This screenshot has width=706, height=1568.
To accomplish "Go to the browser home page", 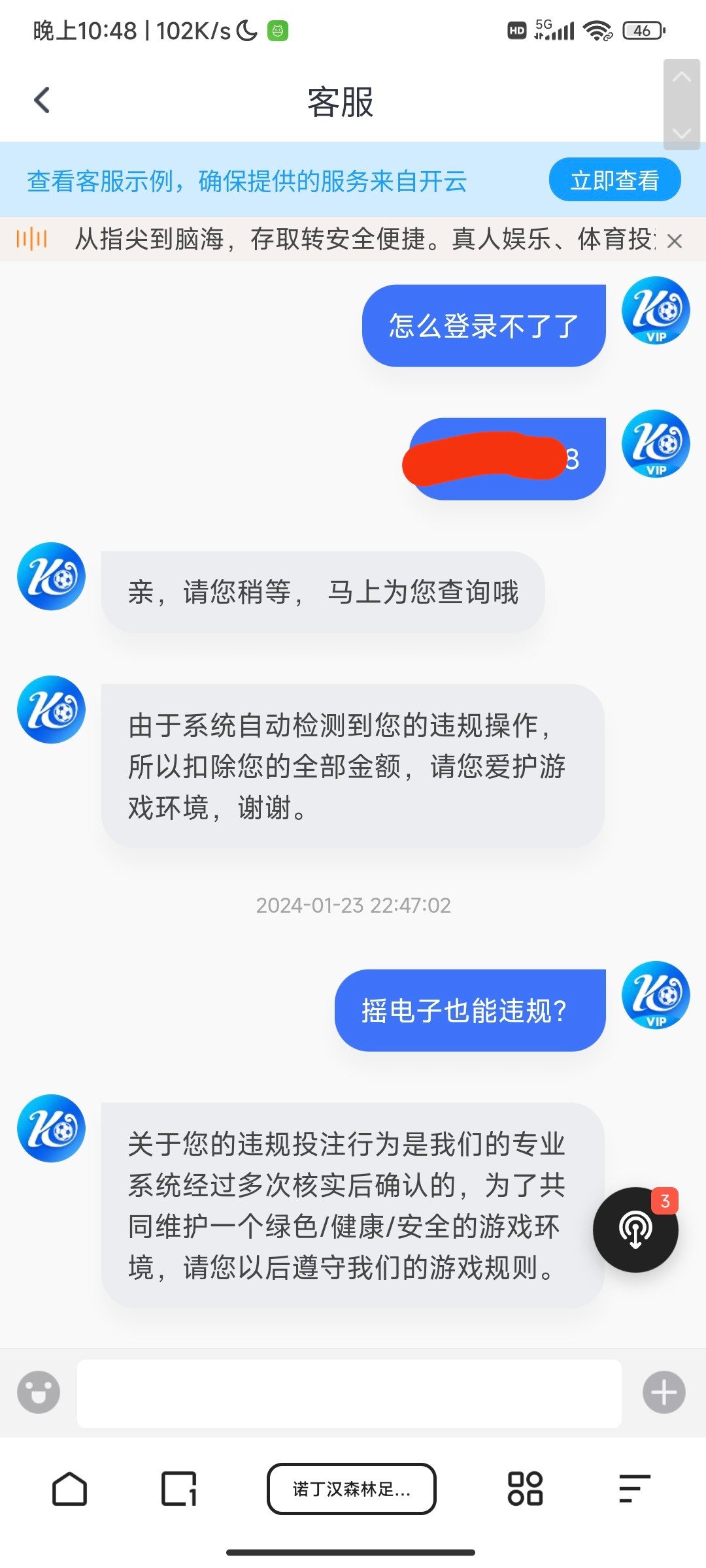I will click(69, 1489).
